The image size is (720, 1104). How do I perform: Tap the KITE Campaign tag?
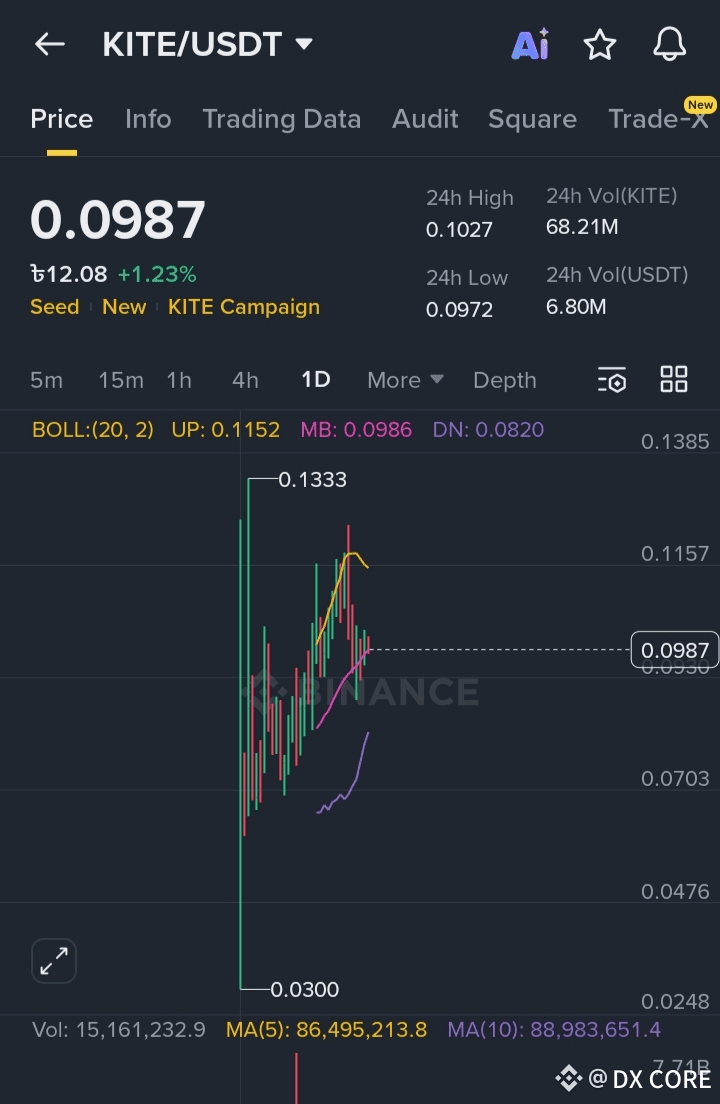tap(244, 307)
